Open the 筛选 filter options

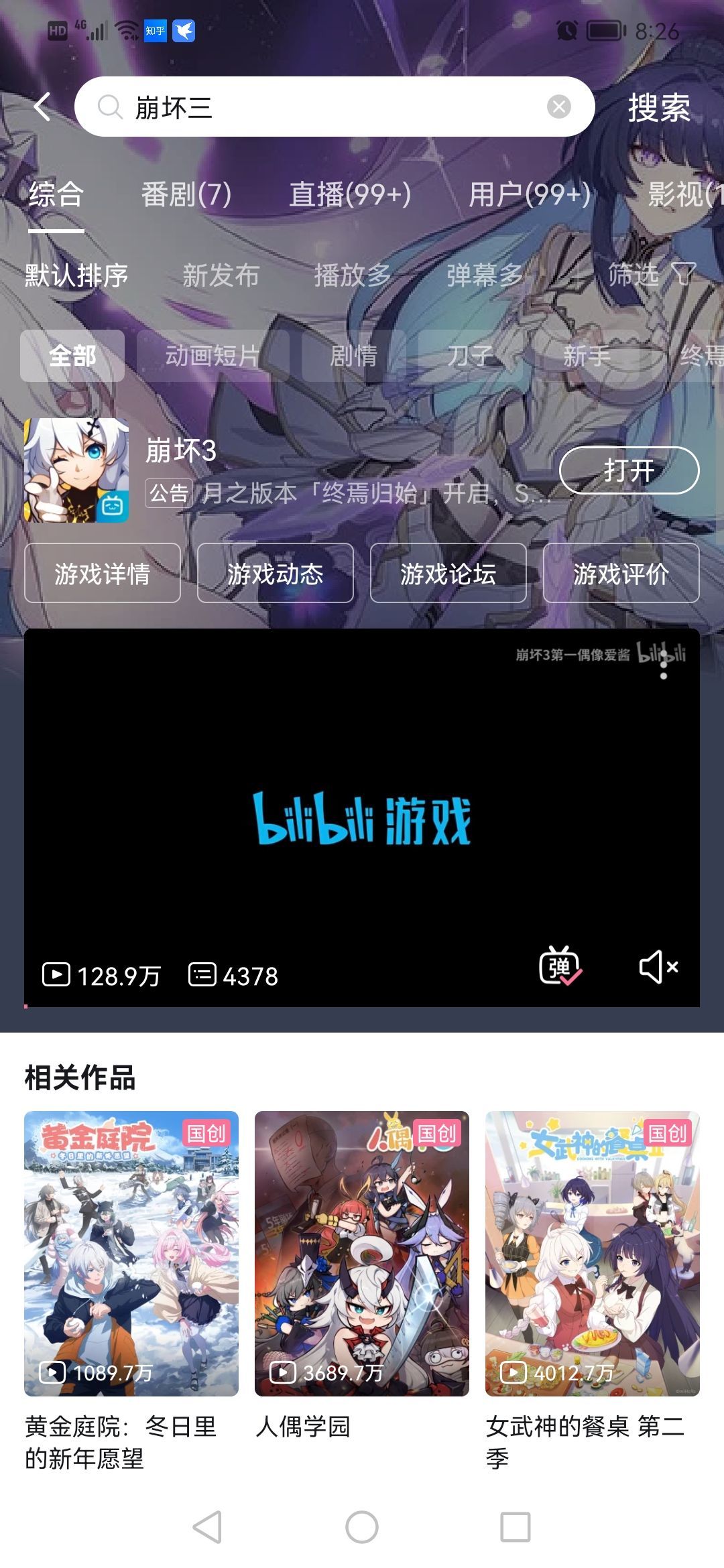tap(650, 274)
